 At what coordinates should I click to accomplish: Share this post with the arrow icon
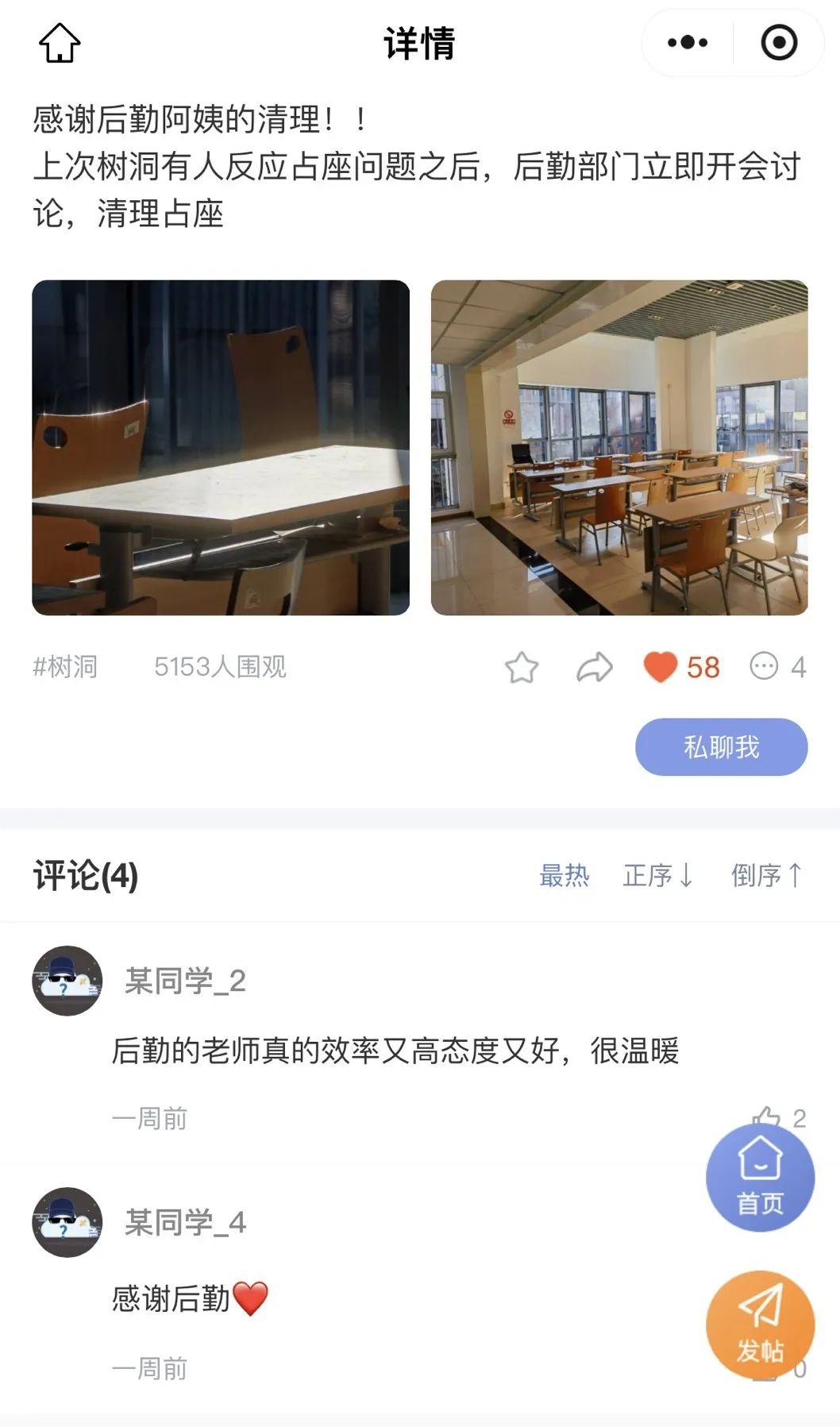tap(594, 667)
